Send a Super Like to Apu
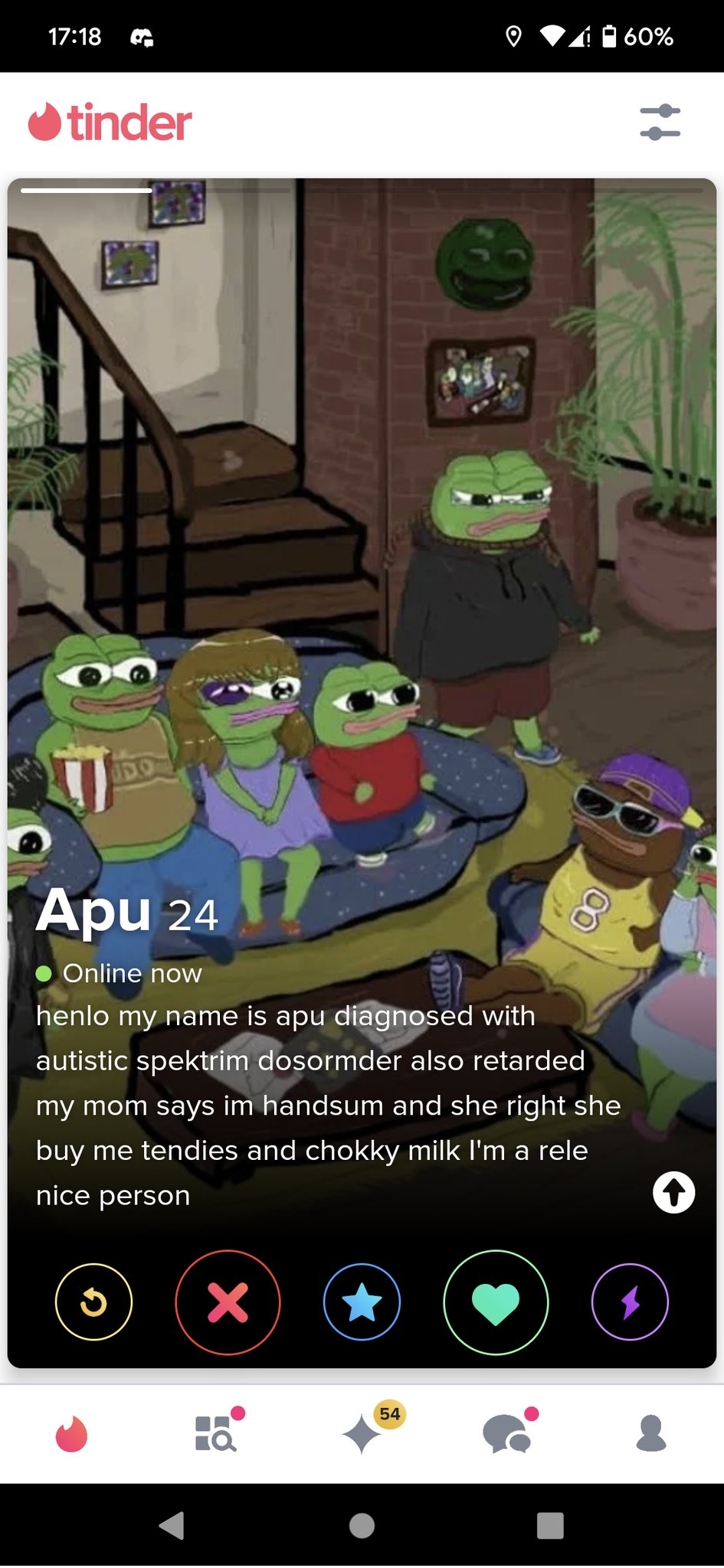724x1568 pixels. (362, 1302)
